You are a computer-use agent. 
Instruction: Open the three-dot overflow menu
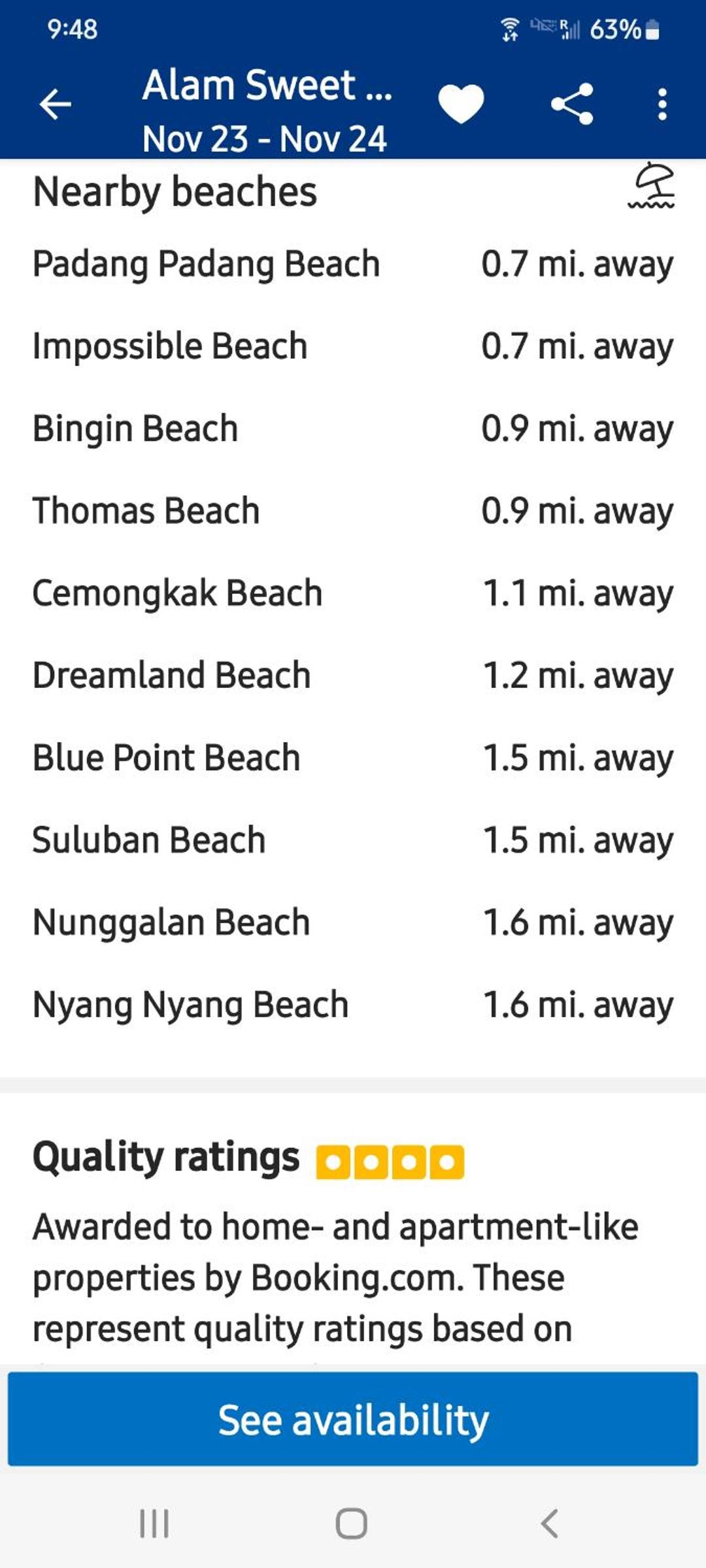click(x=662, y=105)
